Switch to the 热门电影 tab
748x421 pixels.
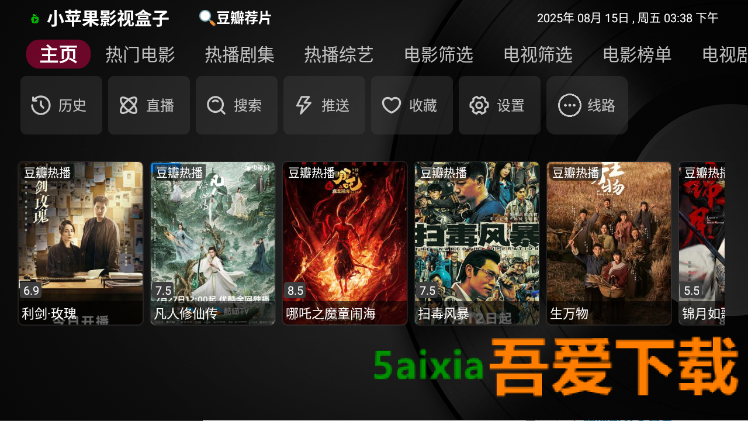tap(140, 55)
